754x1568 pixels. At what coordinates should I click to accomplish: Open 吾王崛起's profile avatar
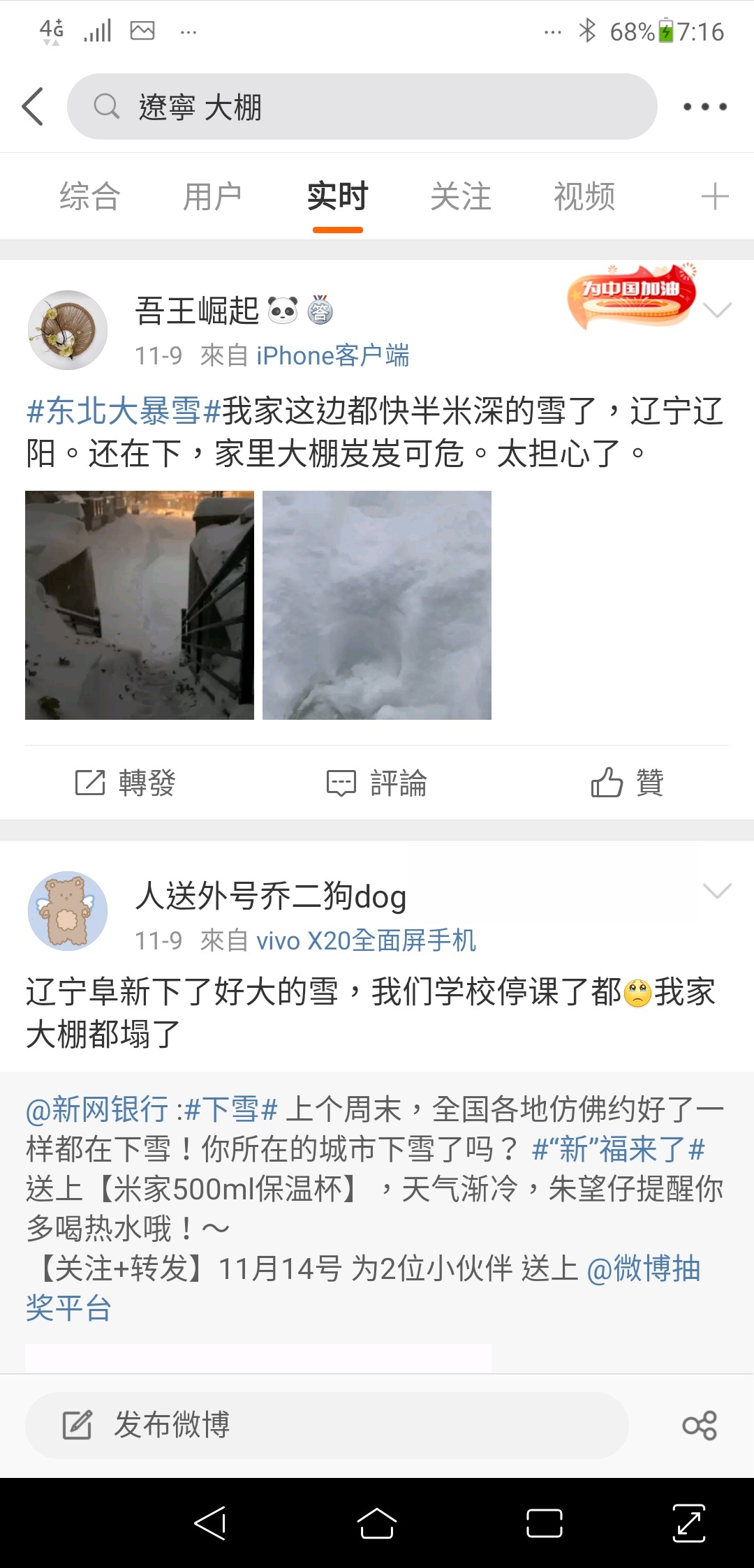coord(68,330)
